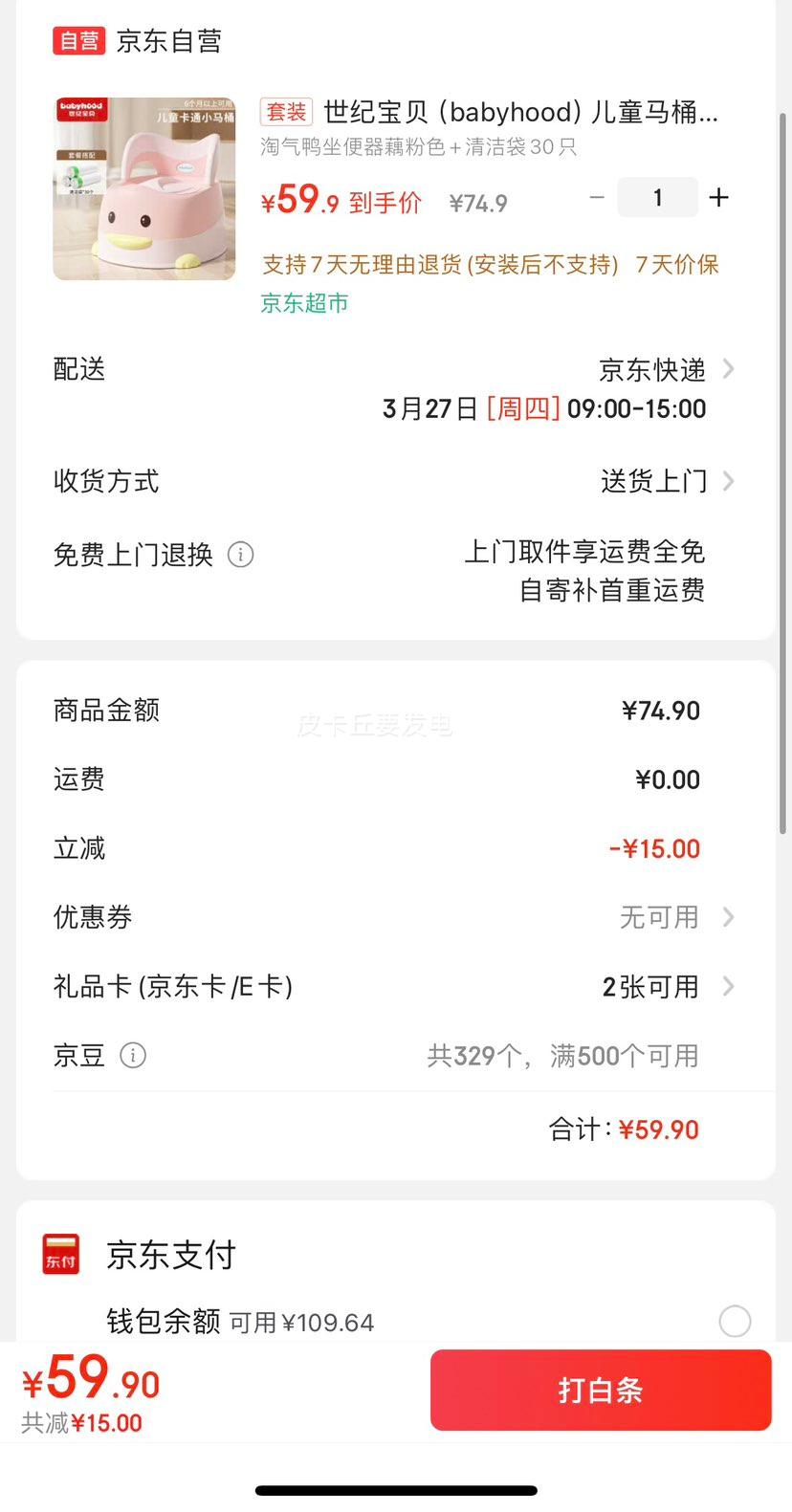
Task: Toggle the wallet balance selection circle
Action: pos(735,1321)
